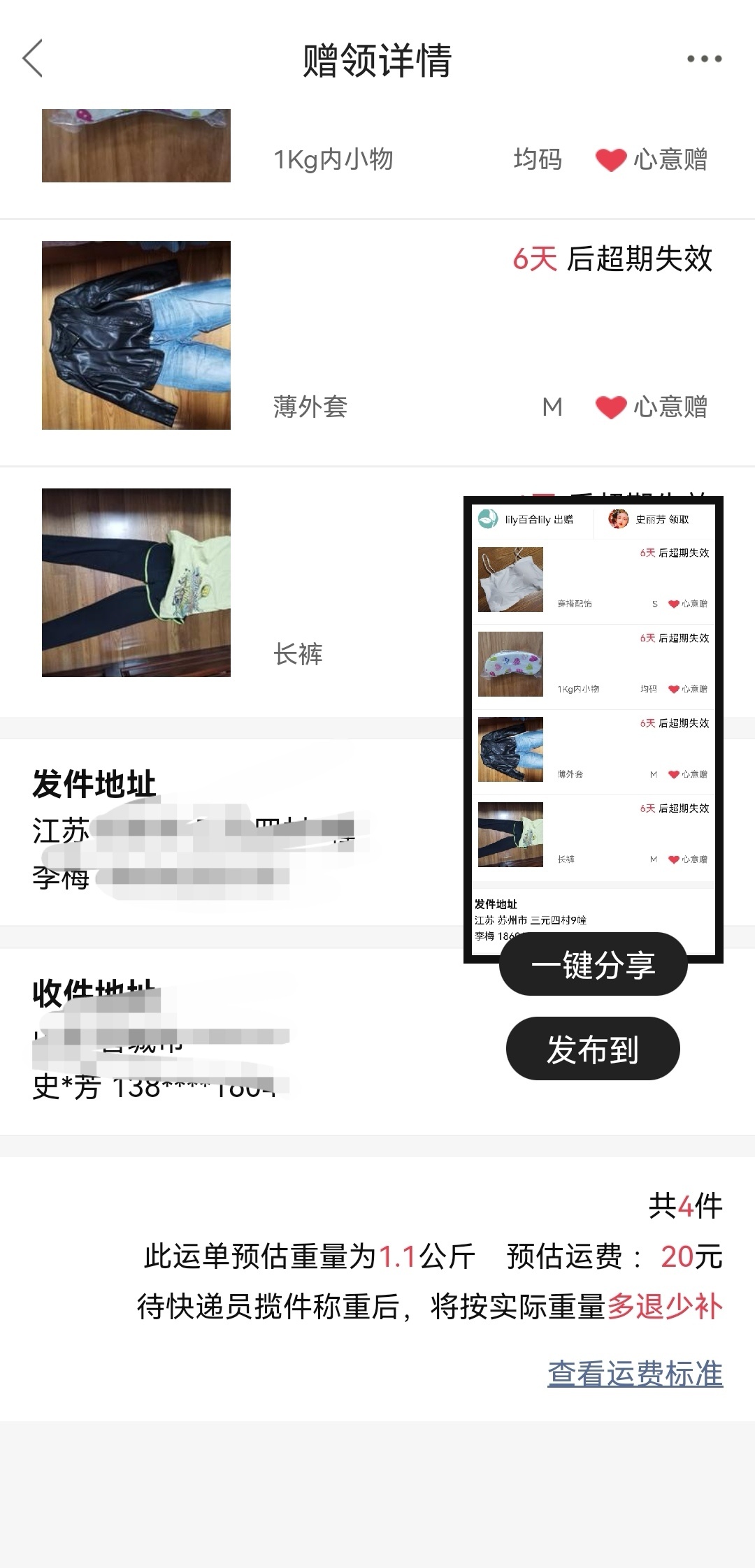Open the three-dot overflow menu
Image resolution: width=755 pixels, height=1568 pixels.
click(703, 59)
